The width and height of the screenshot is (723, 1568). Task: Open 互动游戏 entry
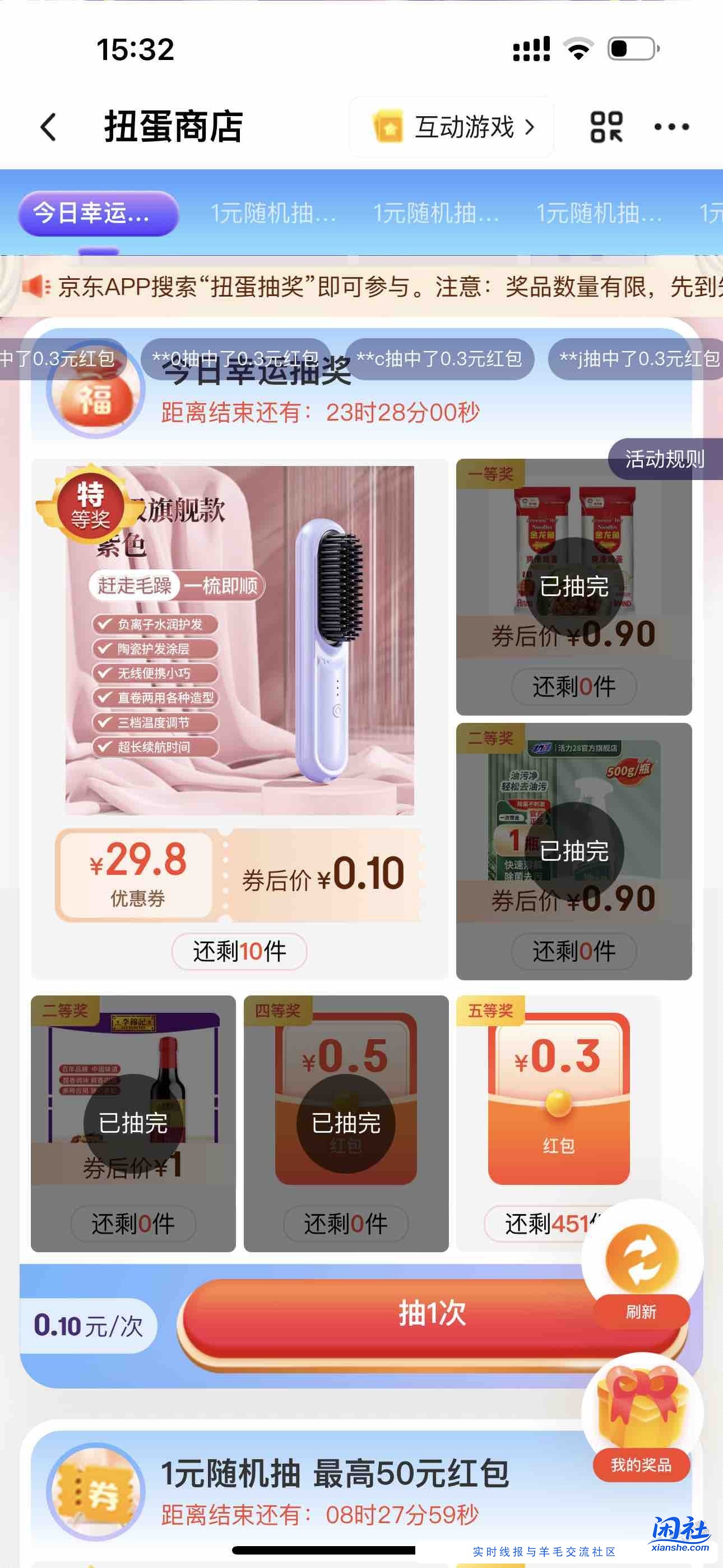pos(452,127)
